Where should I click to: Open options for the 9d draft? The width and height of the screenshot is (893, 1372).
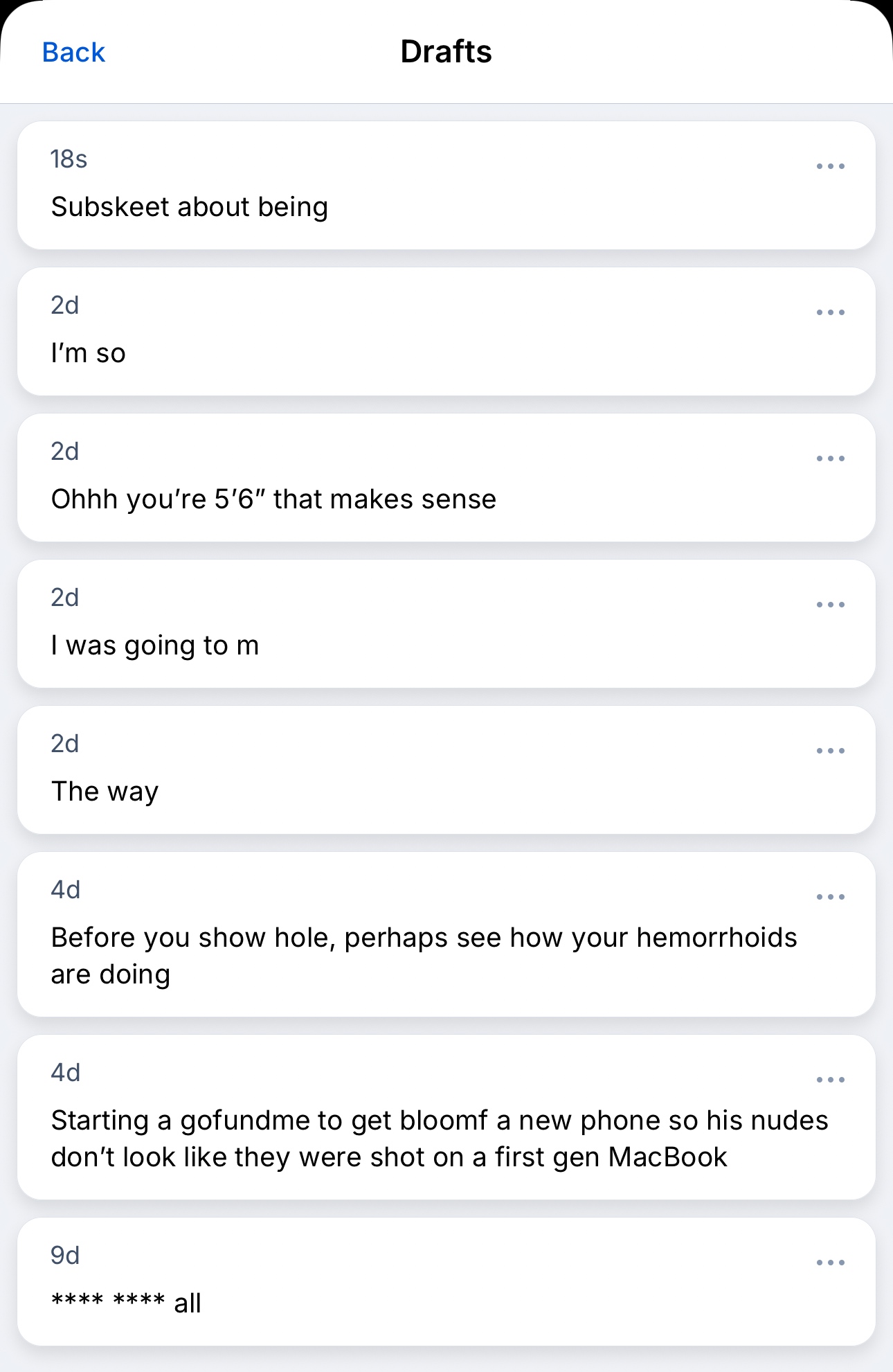pos(830,1263)
